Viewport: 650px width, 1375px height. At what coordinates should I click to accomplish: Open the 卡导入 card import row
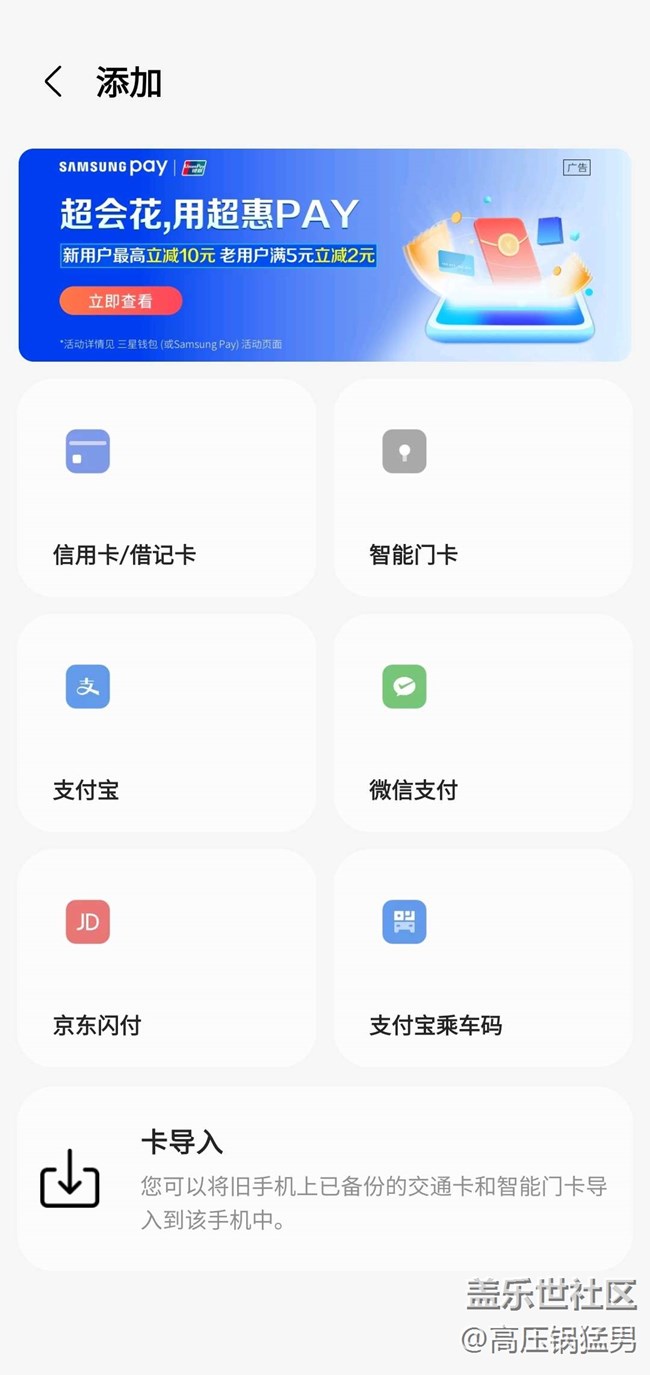pos(325,1179)
